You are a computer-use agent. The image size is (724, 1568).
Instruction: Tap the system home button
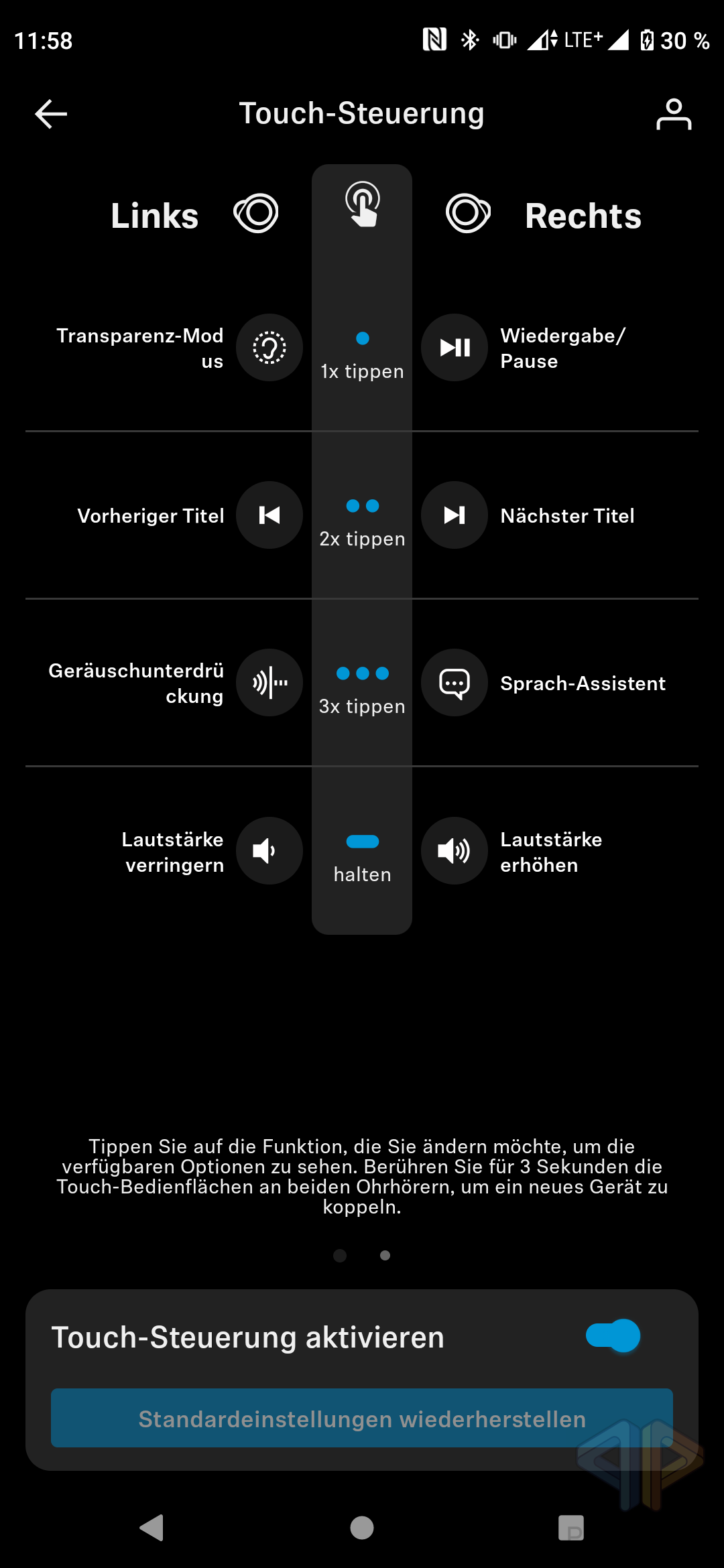[362, 1528]
